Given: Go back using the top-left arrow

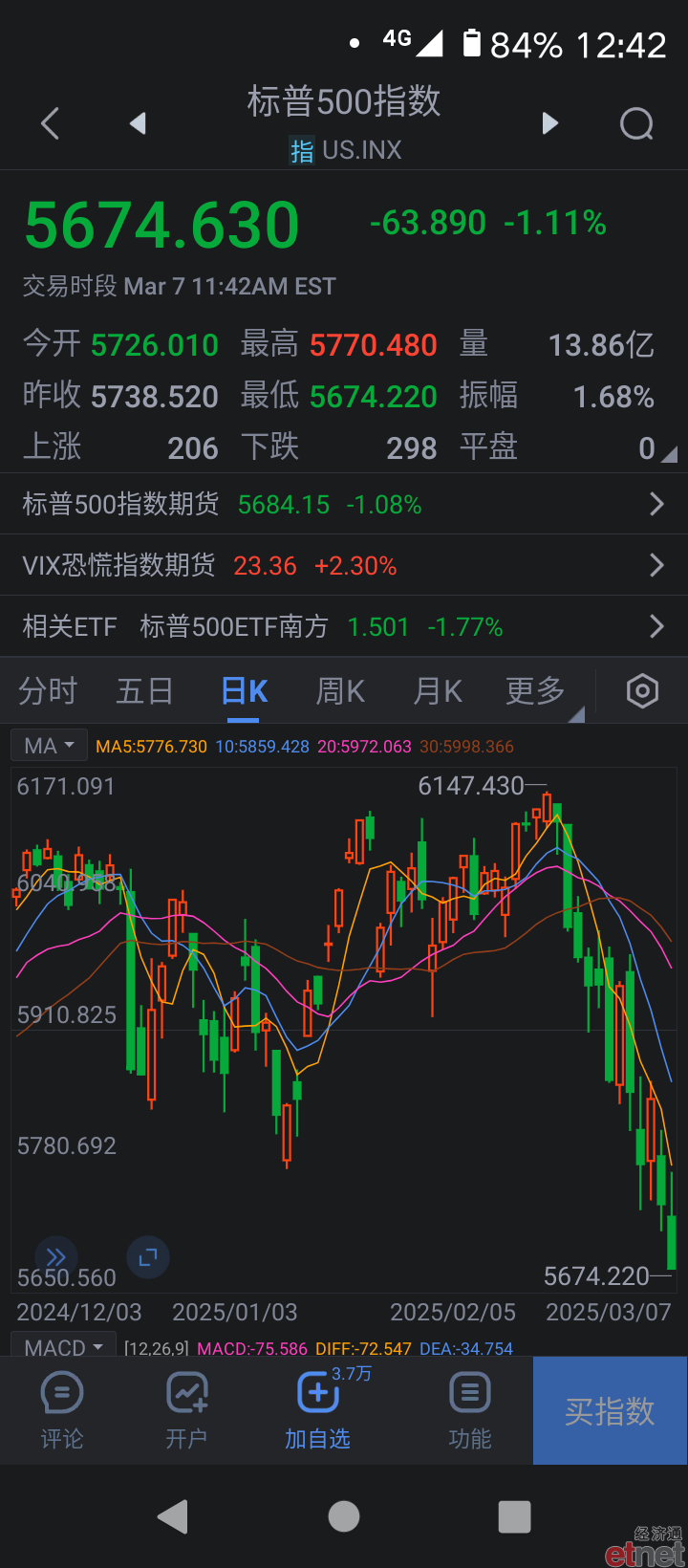Looking at the screenshot, I should coord(51,123).
